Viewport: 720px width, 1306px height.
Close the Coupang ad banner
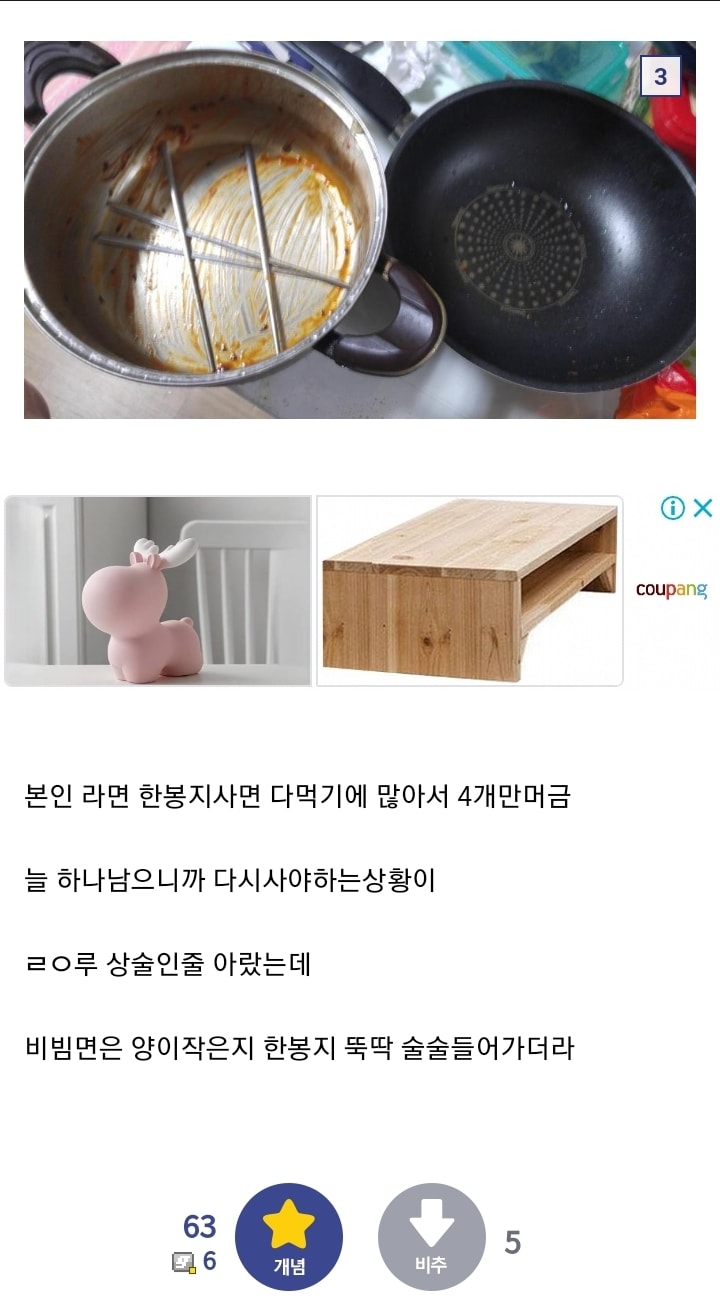[x=703, y=508]
